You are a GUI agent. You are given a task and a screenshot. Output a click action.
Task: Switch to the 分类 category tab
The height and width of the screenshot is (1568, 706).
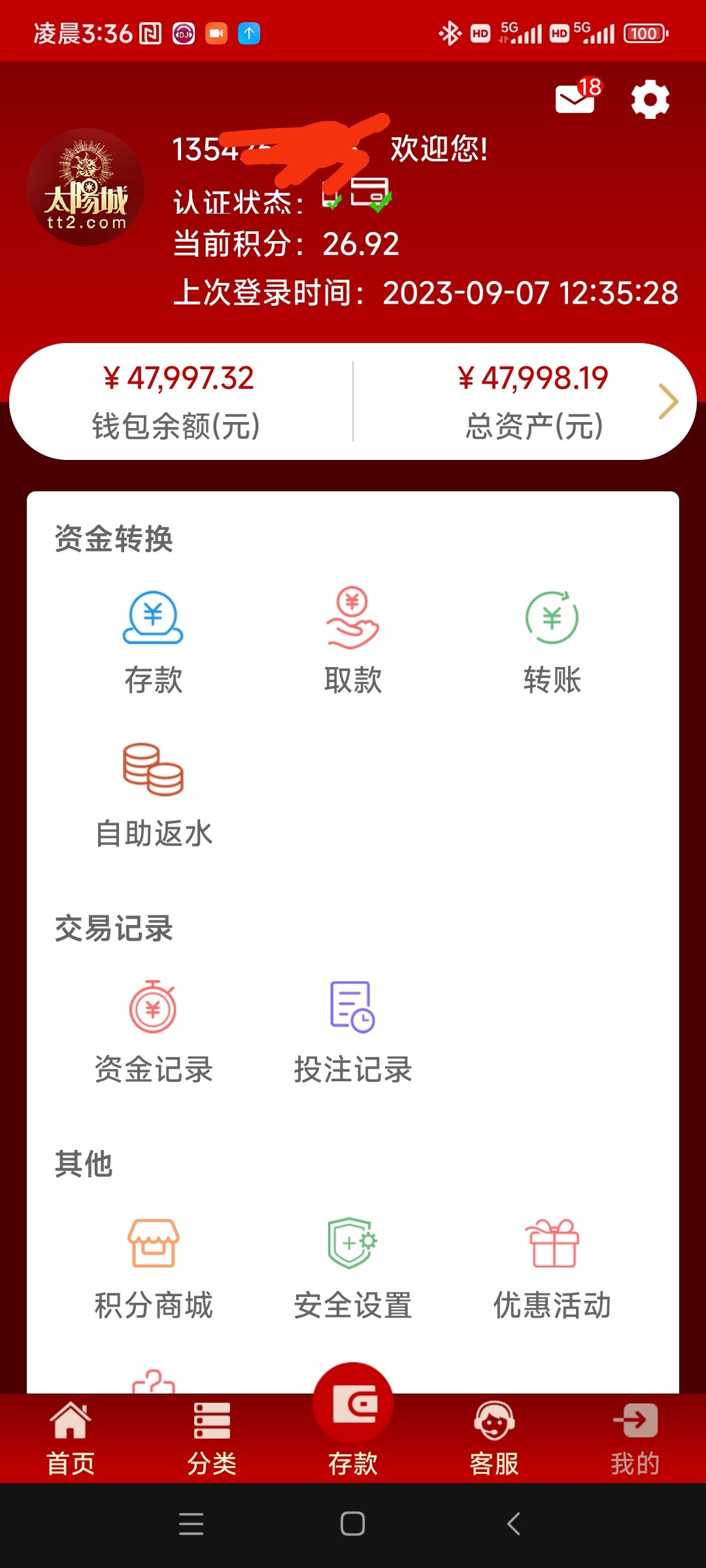tap(212, 1438)
